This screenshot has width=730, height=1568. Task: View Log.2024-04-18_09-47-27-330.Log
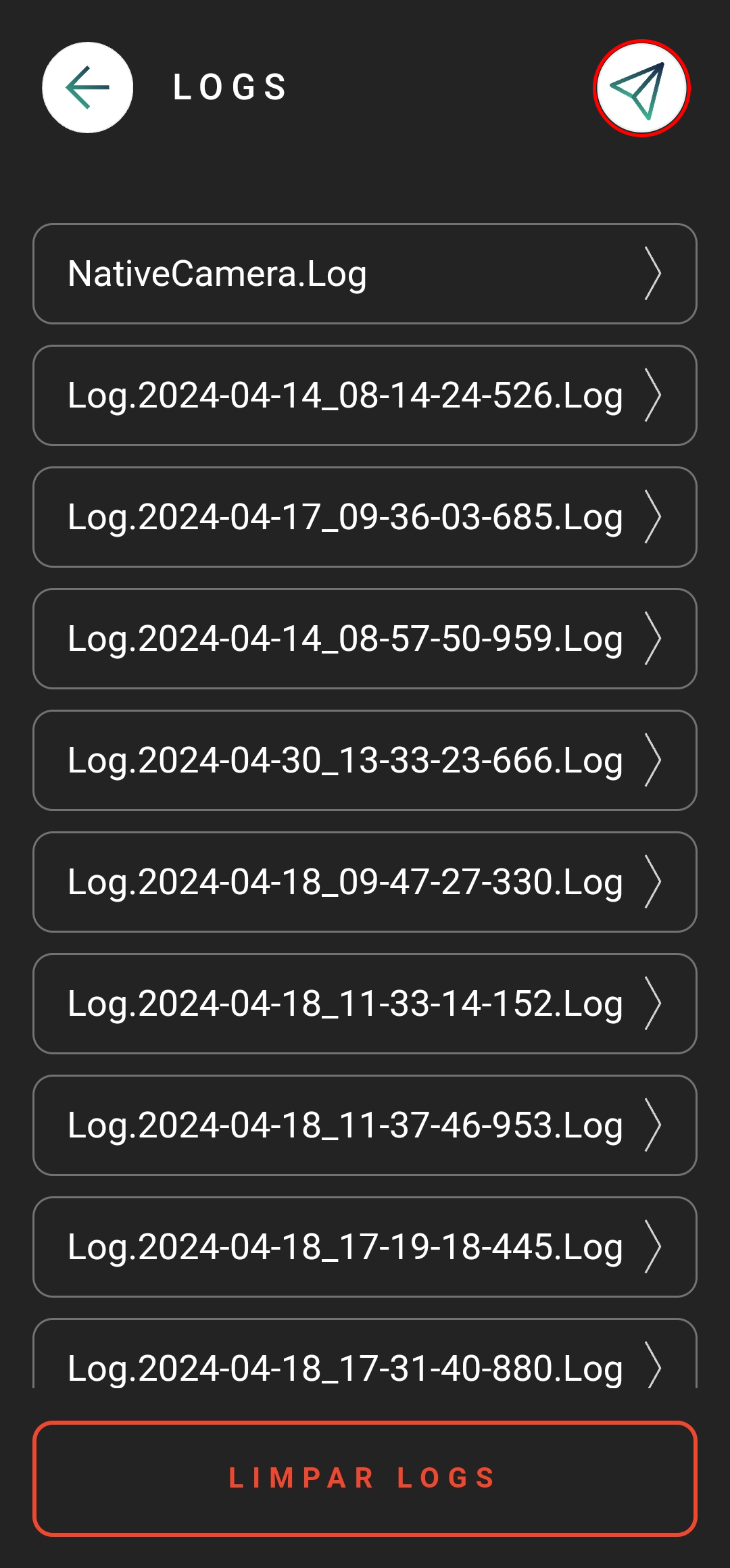(365, 882)
